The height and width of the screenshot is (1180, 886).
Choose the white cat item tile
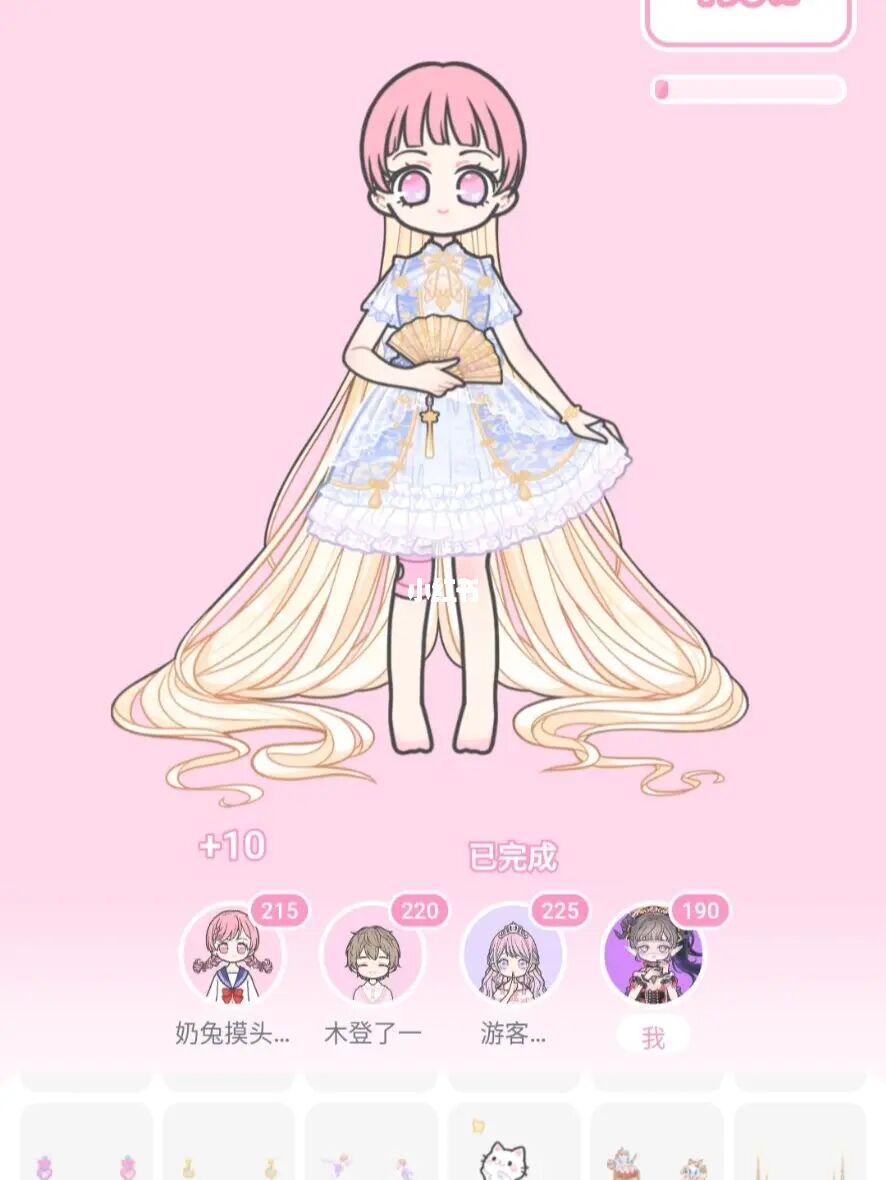(x=513, y=1145)
